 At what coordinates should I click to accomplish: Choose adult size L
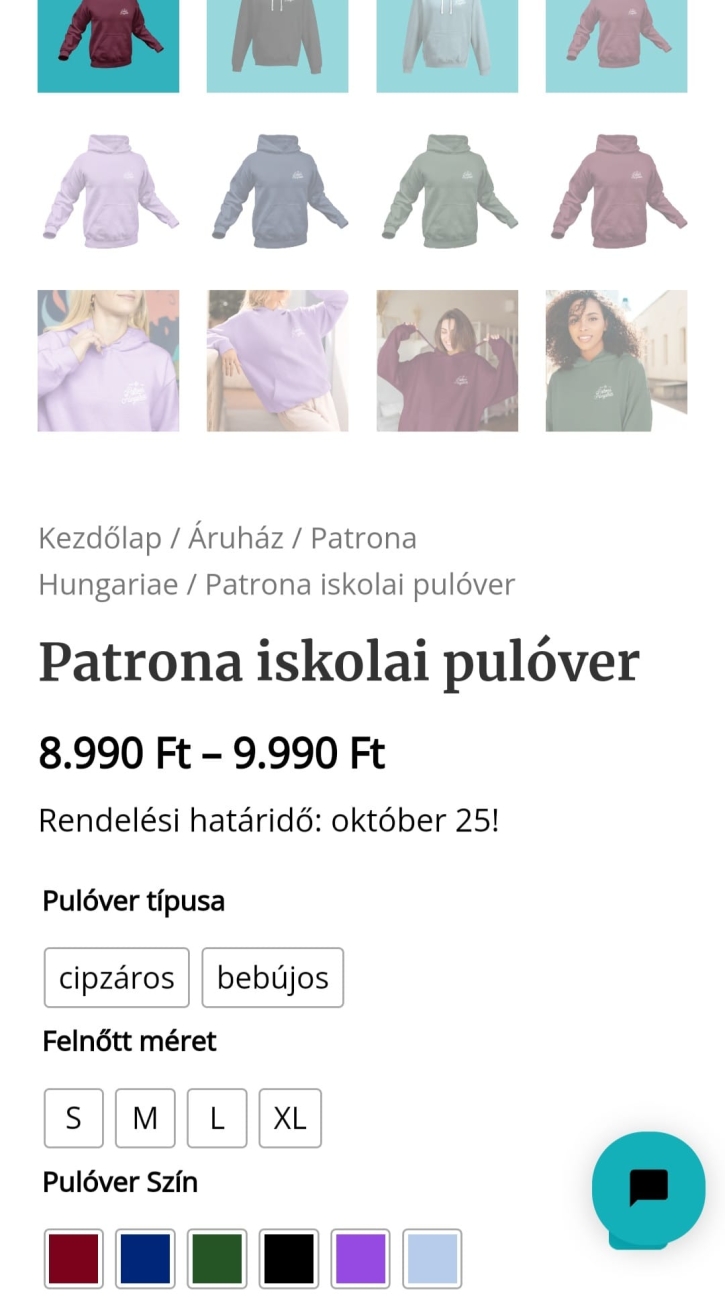point(217,1118)
